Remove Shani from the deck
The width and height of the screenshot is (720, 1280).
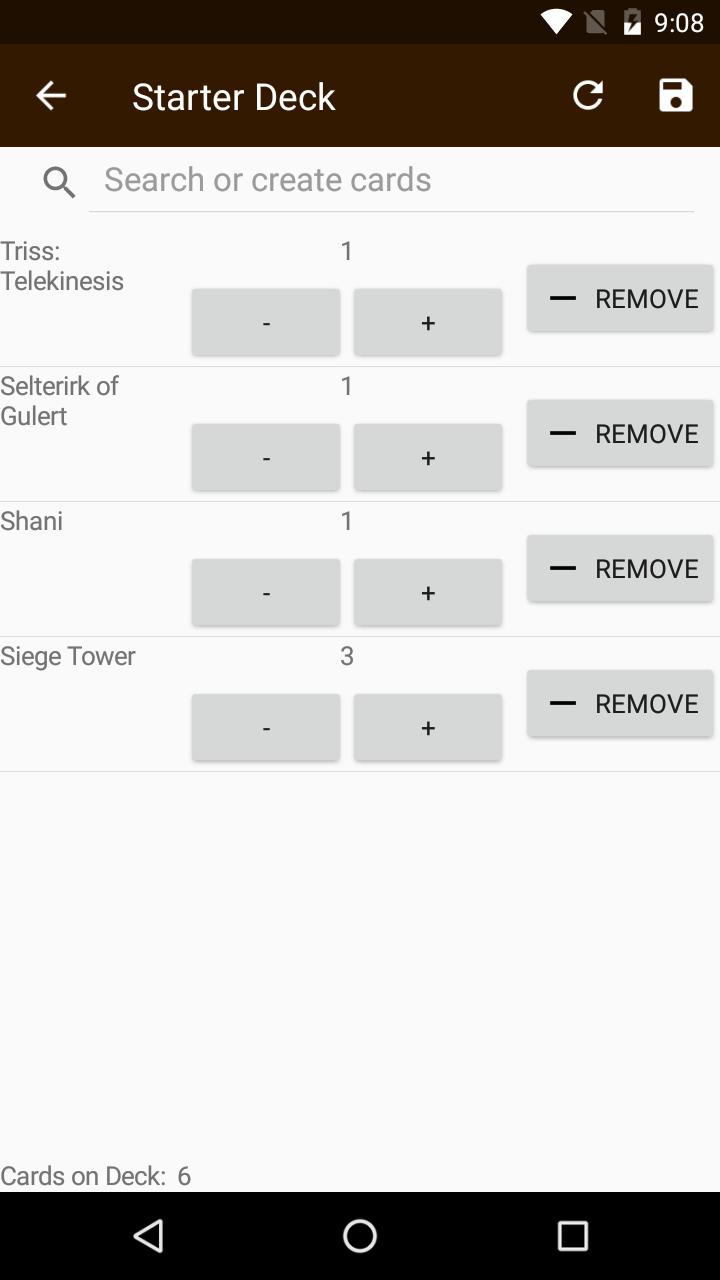(x=620, y=568)
